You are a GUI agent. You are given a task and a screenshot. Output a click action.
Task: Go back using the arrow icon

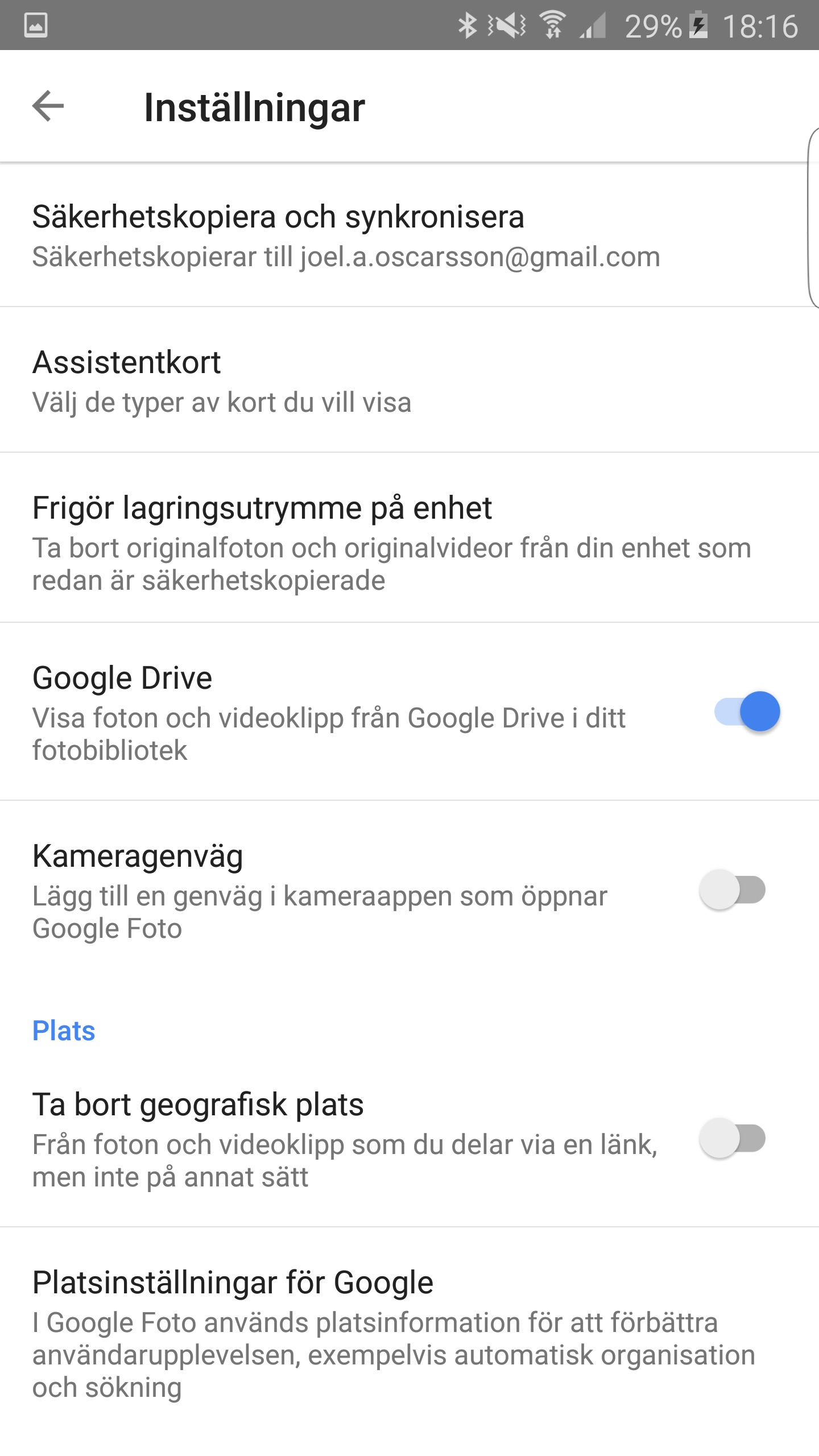(x=48, y=106)
